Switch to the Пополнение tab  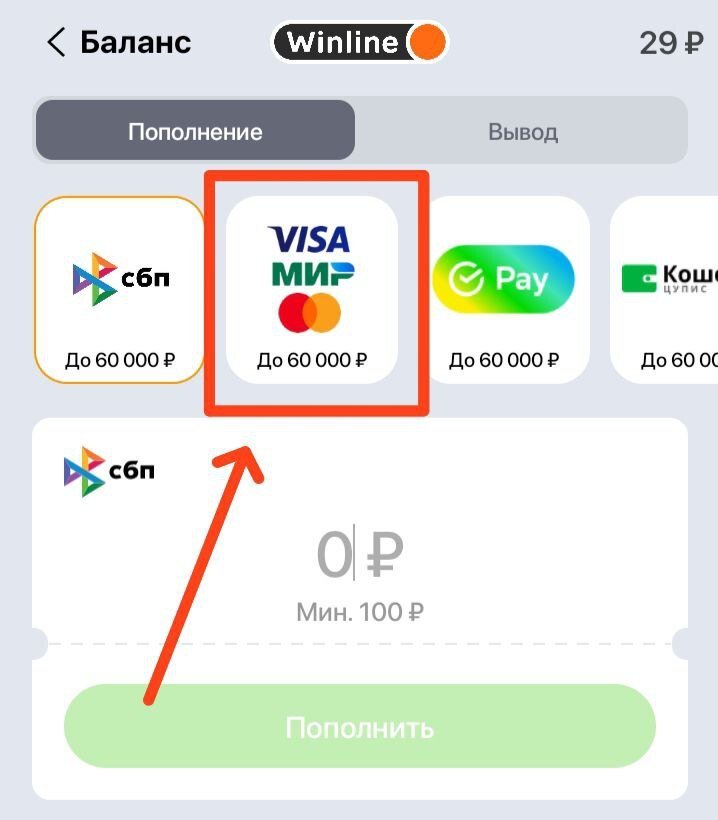195,131
